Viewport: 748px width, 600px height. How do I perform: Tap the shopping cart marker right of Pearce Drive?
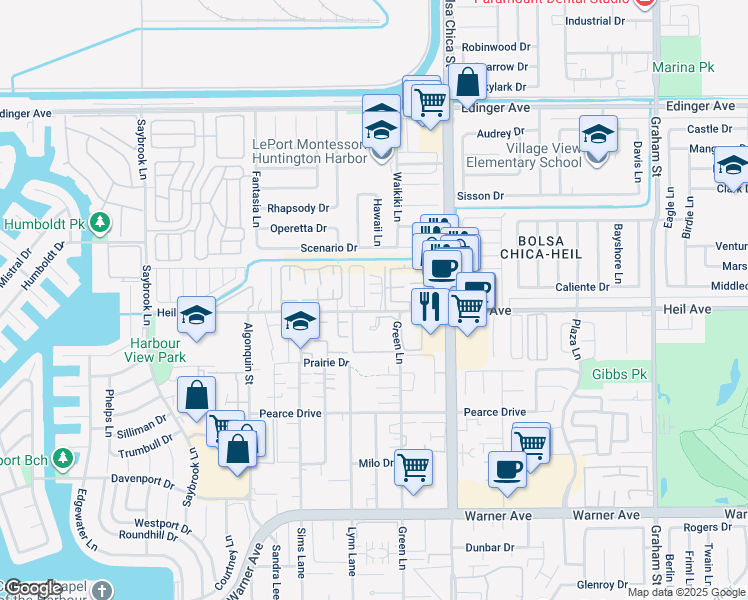click(x=532, y=441)
